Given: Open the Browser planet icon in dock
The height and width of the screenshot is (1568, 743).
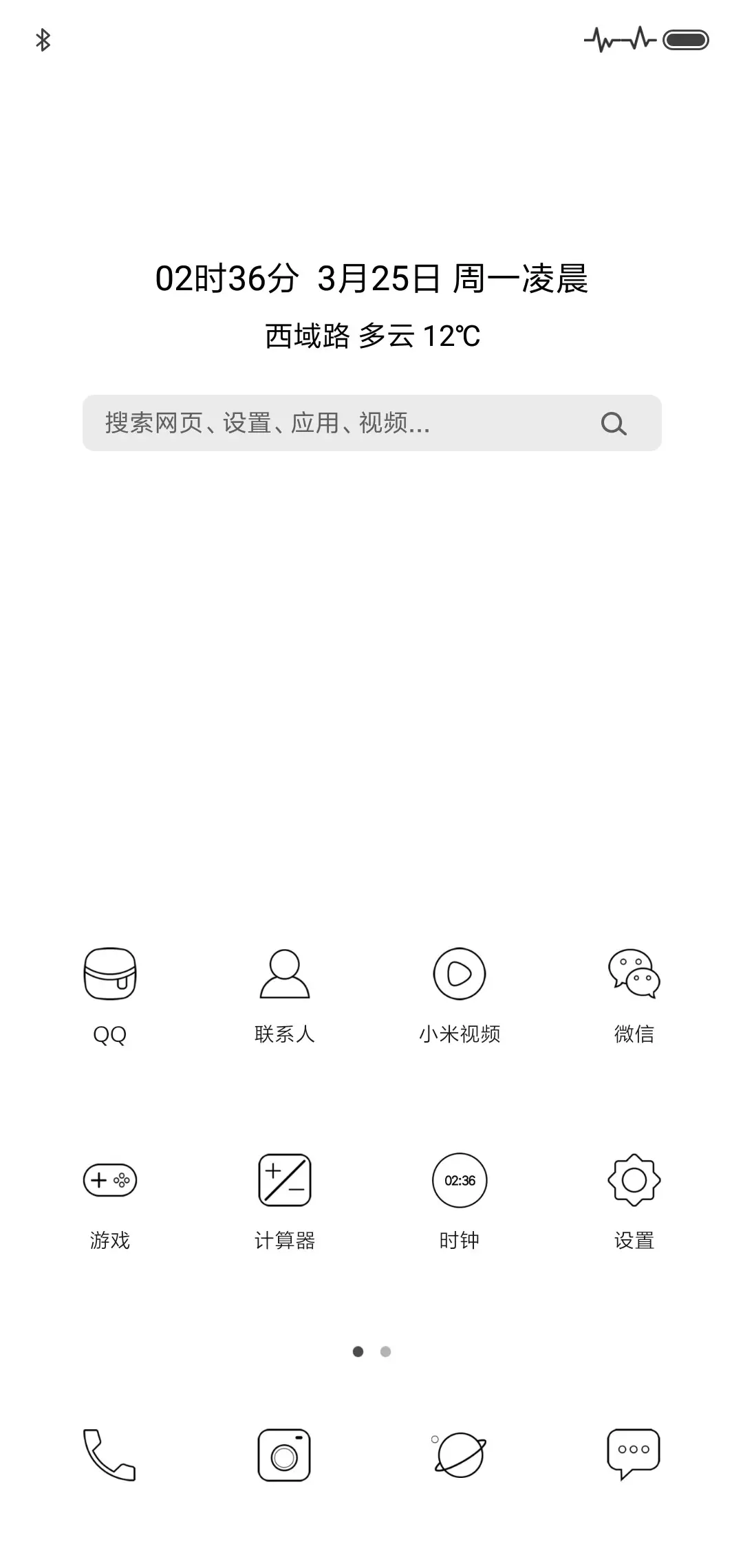Looking at the screenshot, I should 459,1451.
